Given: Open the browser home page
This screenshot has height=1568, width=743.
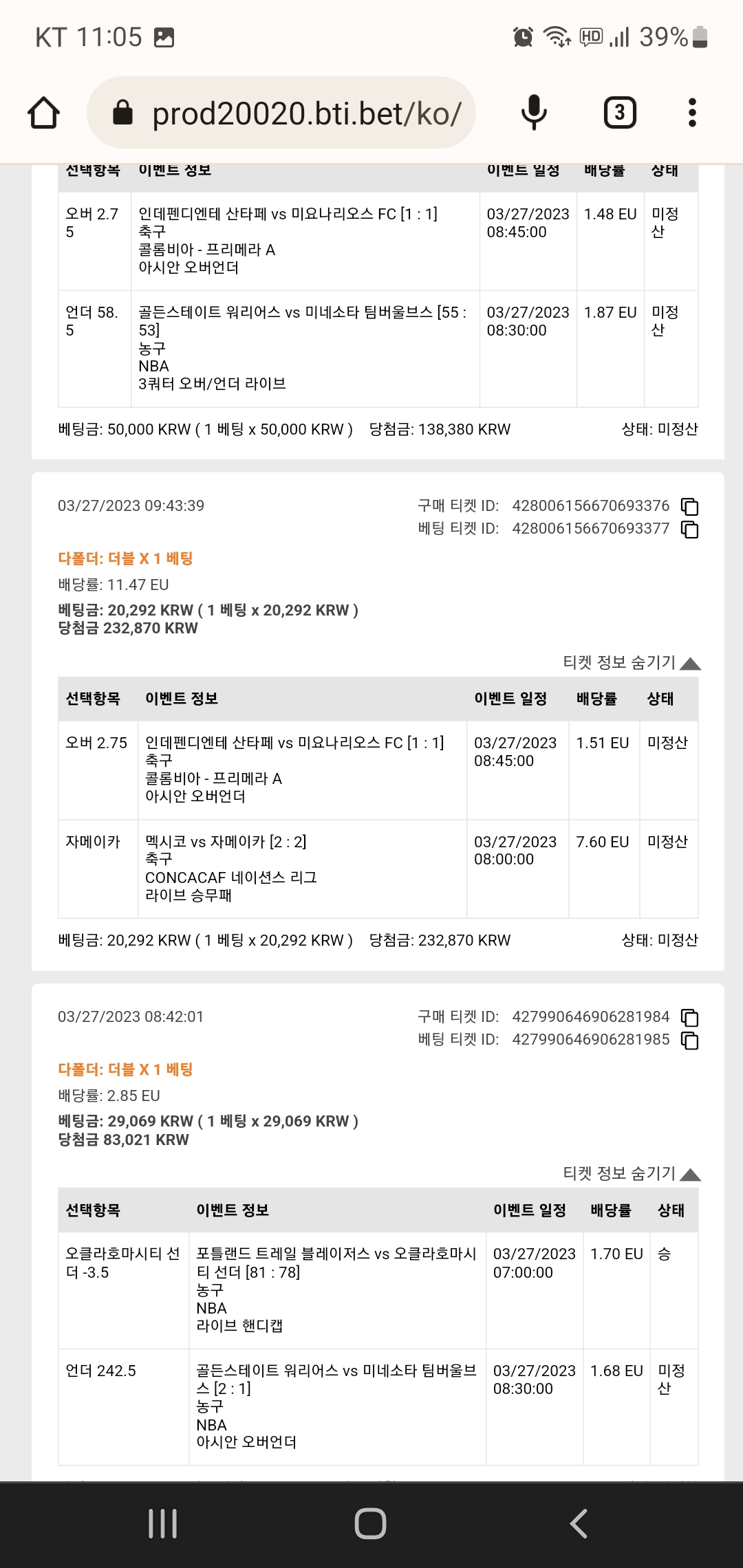Looking at the screenshot, I should [x=44, y=113].
